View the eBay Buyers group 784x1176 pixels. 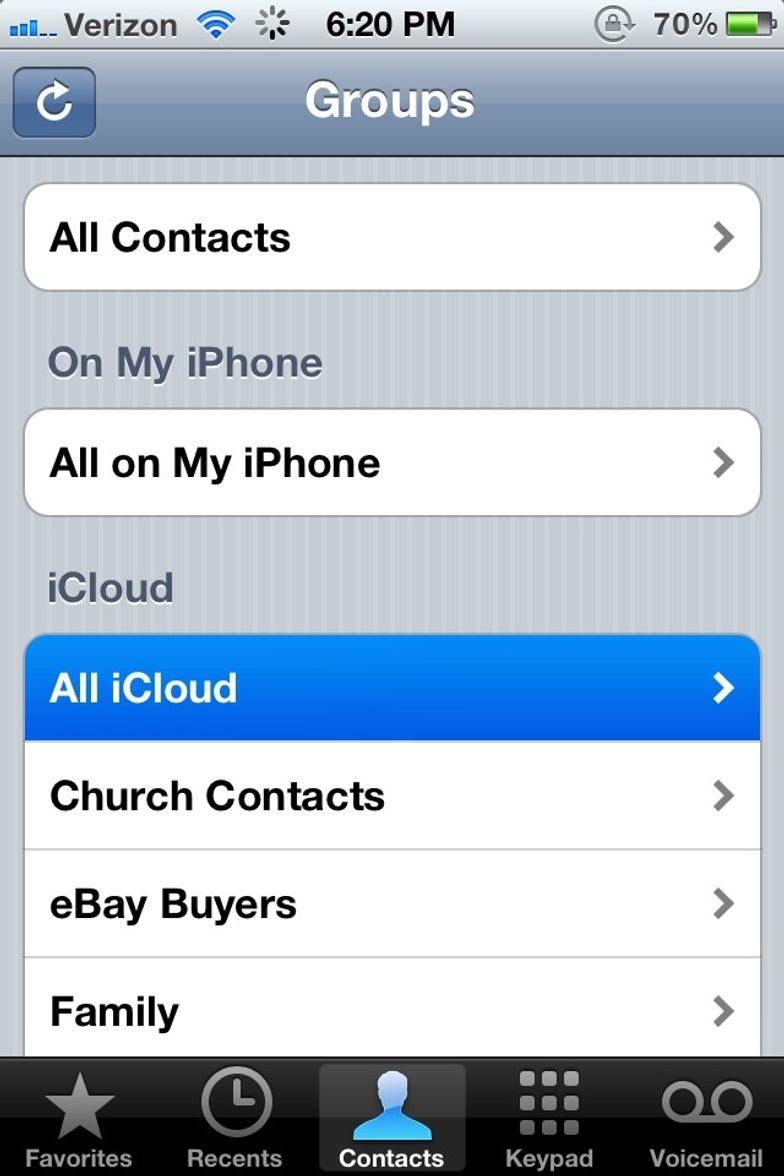pos(392,904)
